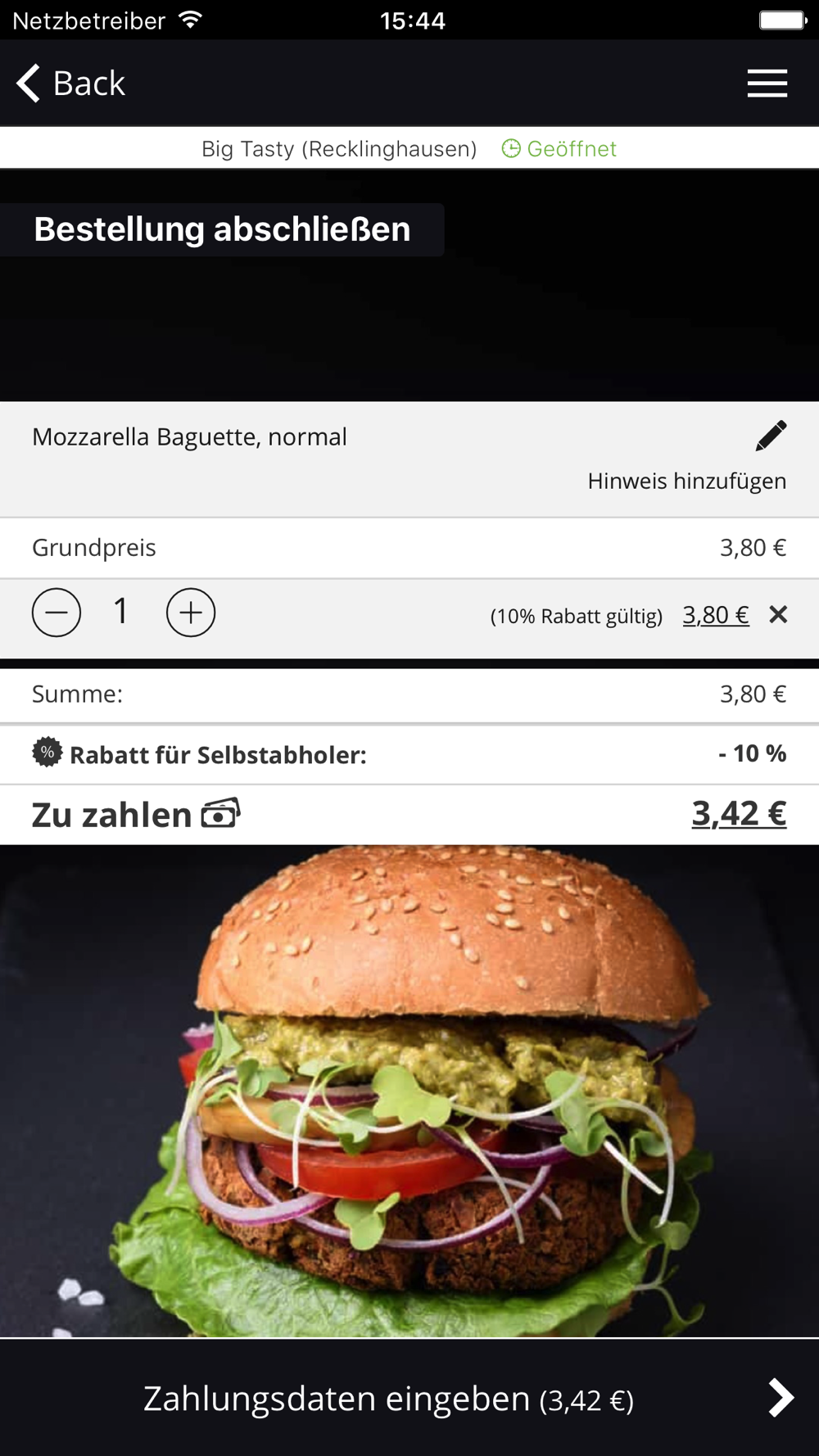Open the hamburger menu
The height and width of the screenshot is (1456, 819).
coord(767,84)
